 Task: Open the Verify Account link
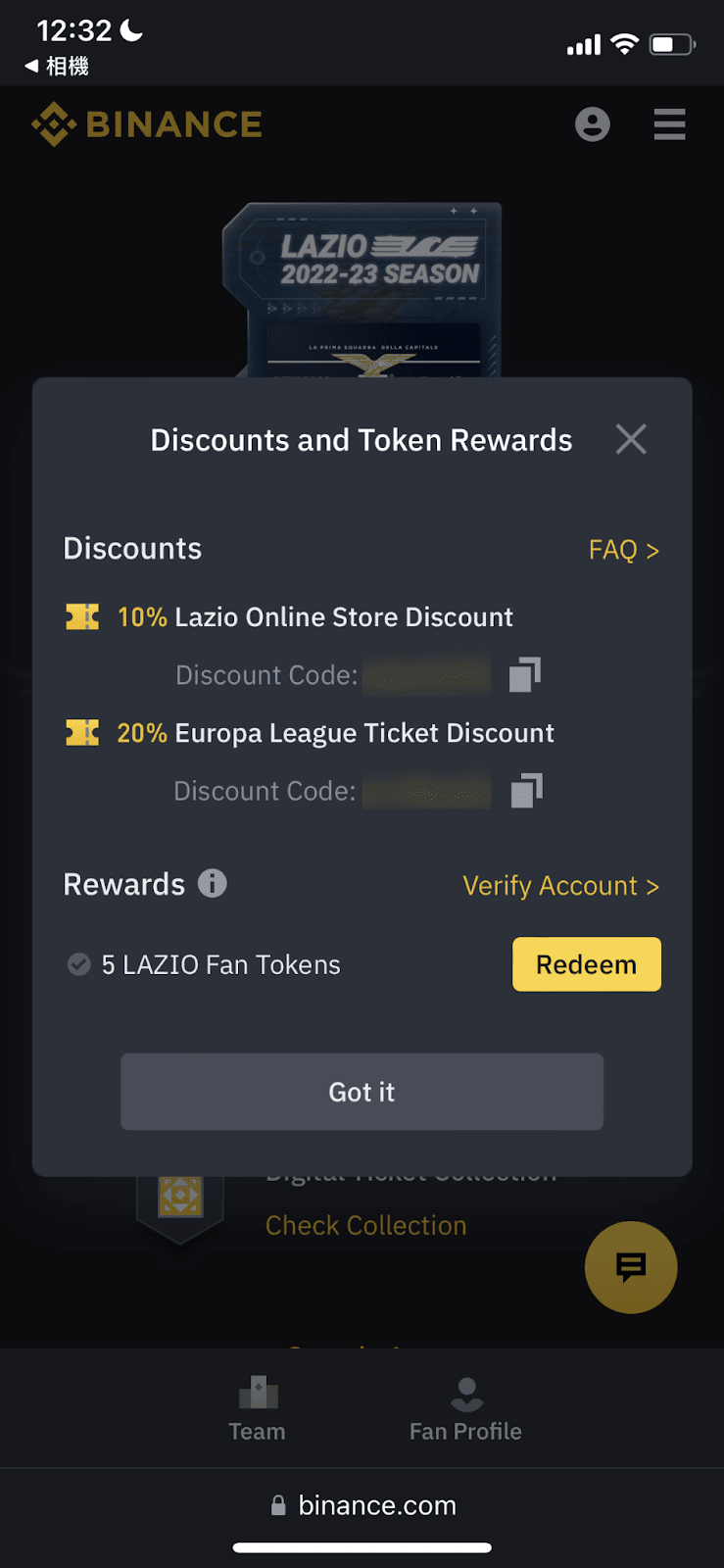click(x=560, y=886)
